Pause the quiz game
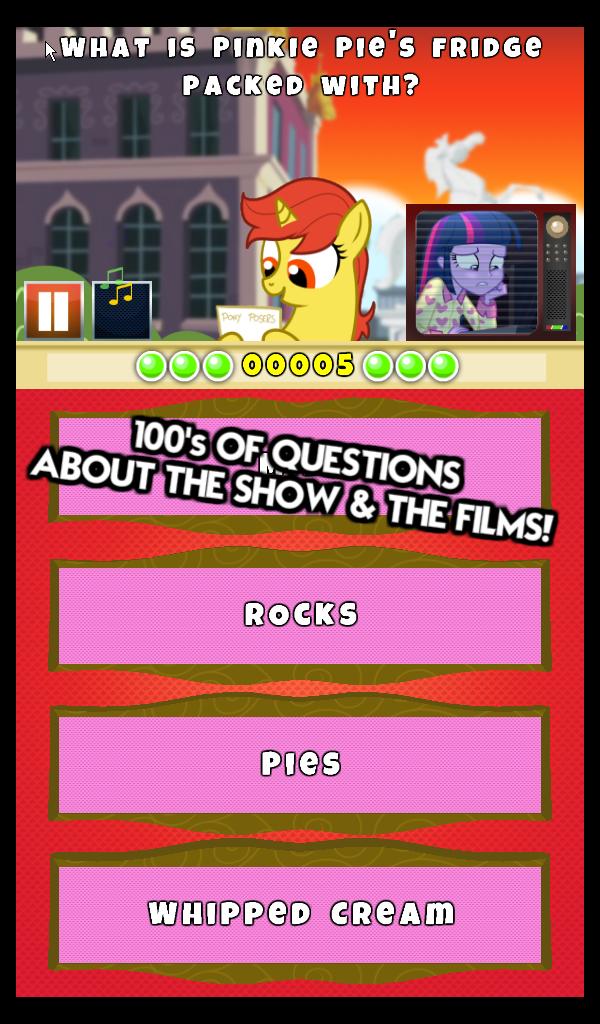This screenshot has height=1024, width=600. coord(54,311)
